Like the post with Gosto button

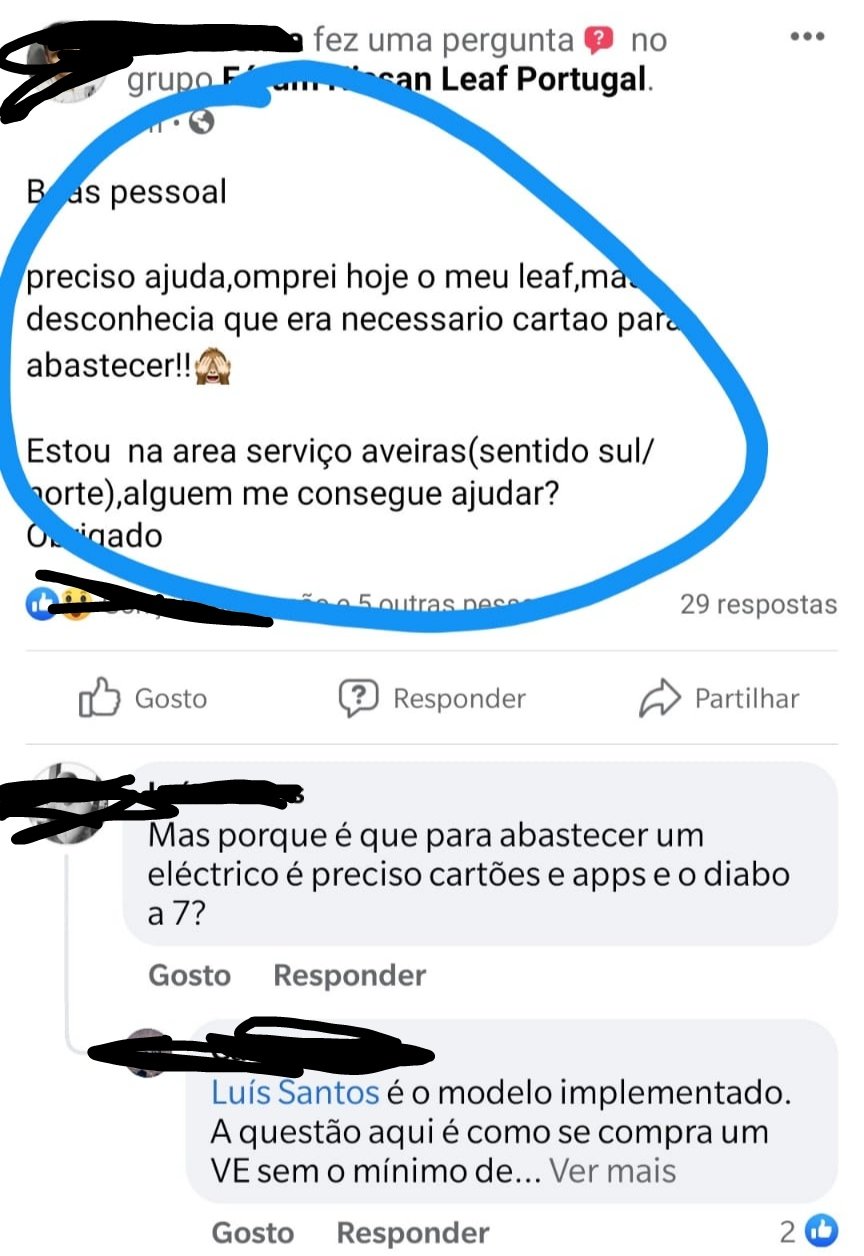point(143,698)
